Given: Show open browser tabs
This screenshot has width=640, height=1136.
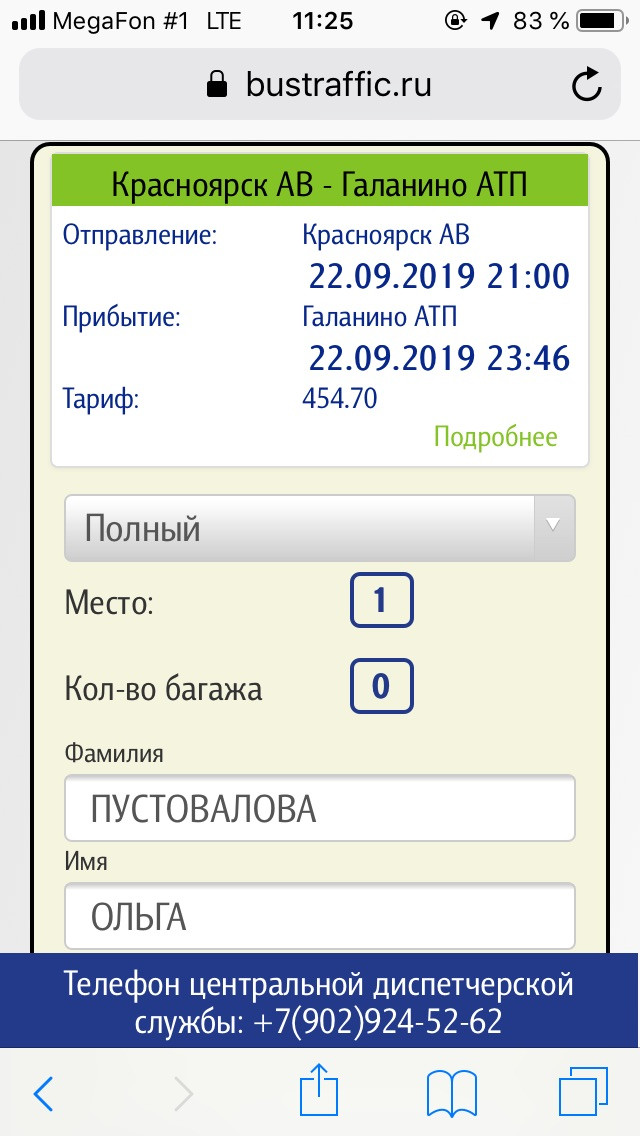Looking at the screenshot, I should point(583,1093).
